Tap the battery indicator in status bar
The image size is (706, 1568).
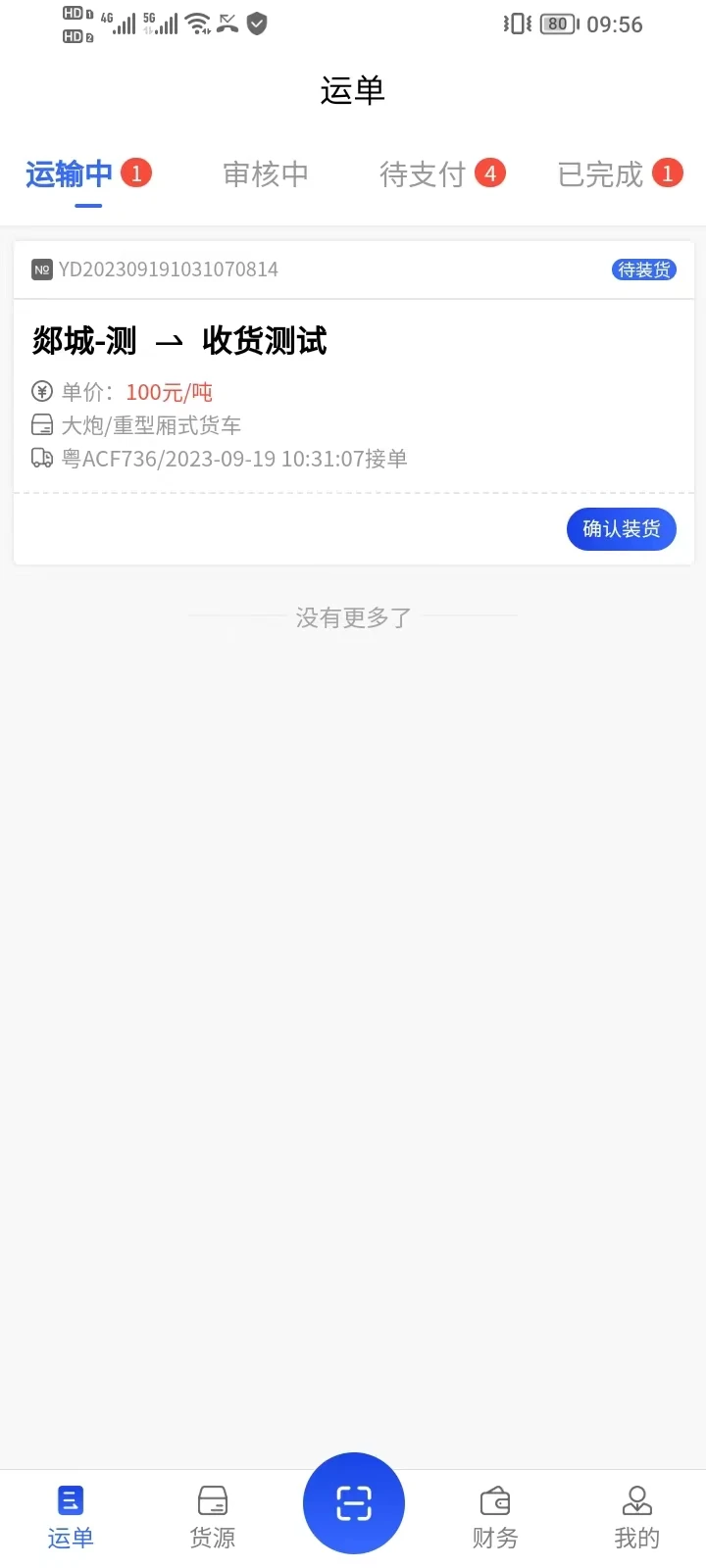[557, 24]
